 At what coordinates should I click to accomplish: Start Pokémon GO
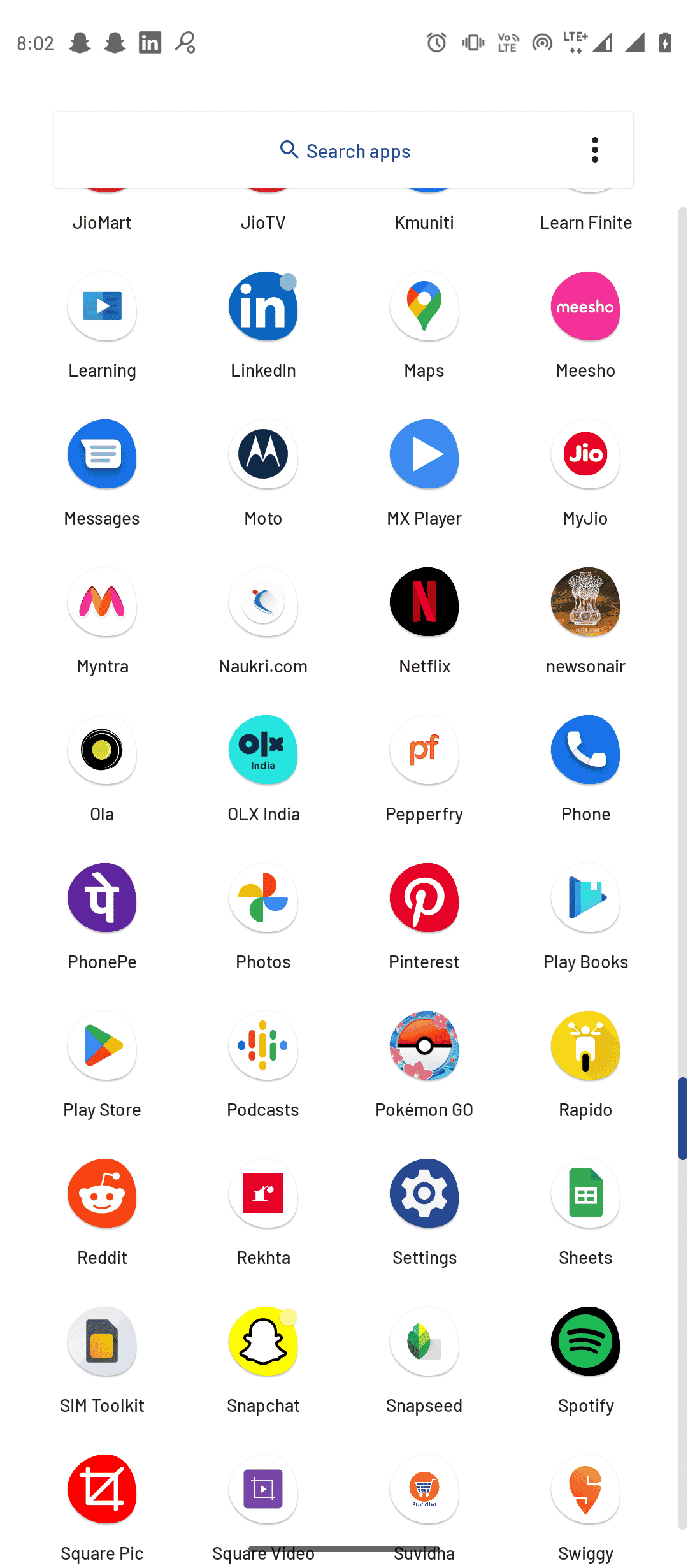click(x=424, y=1046)
